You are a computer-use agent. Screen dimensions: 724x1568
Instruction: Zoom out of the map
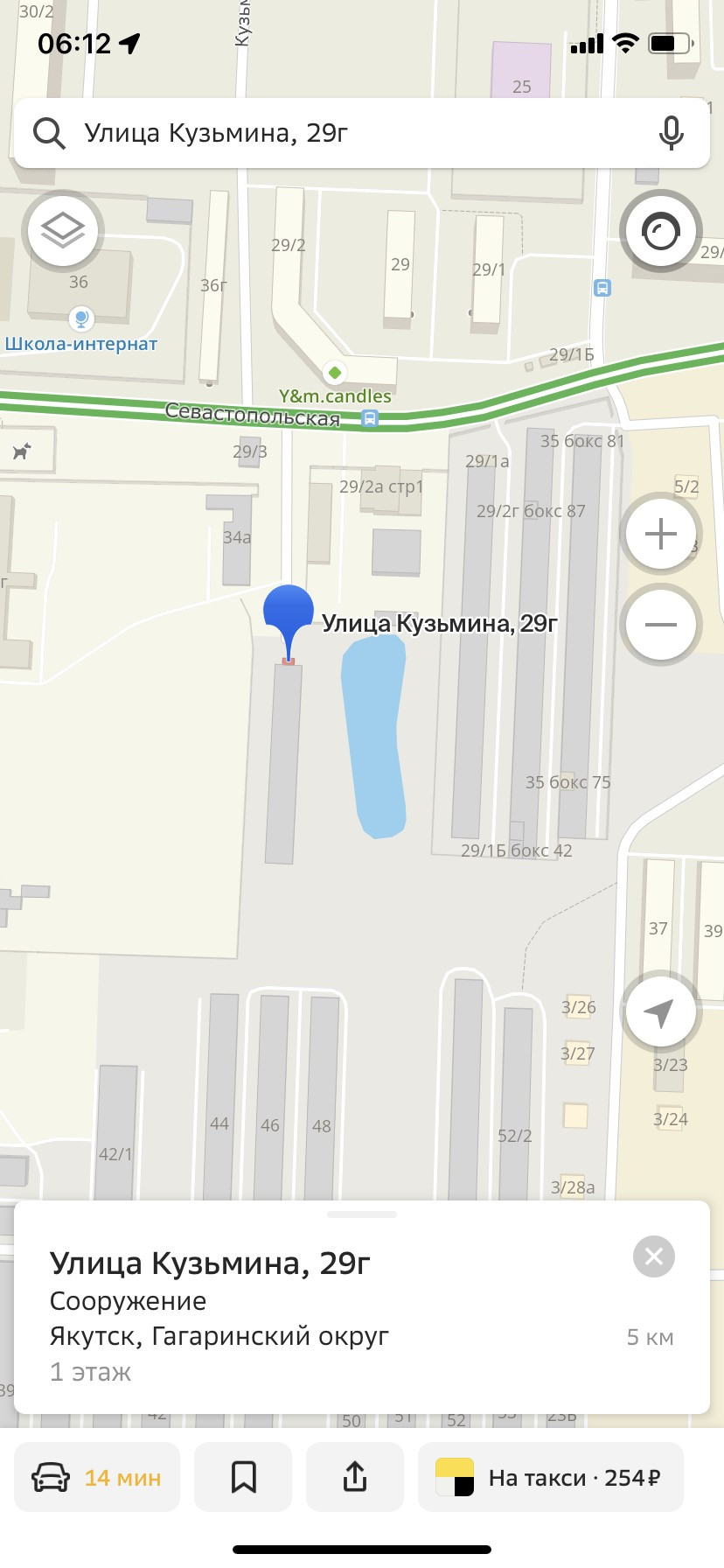660,625
